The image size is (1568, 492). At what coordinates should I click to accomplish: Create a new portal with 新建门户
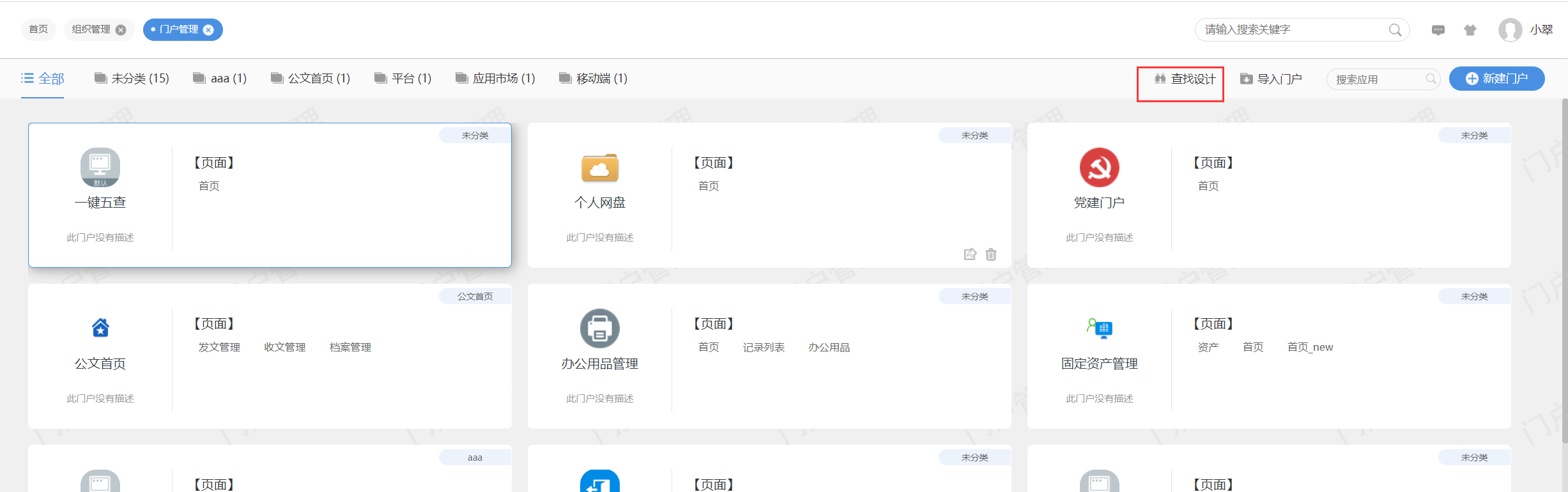tap(1496, 79)
